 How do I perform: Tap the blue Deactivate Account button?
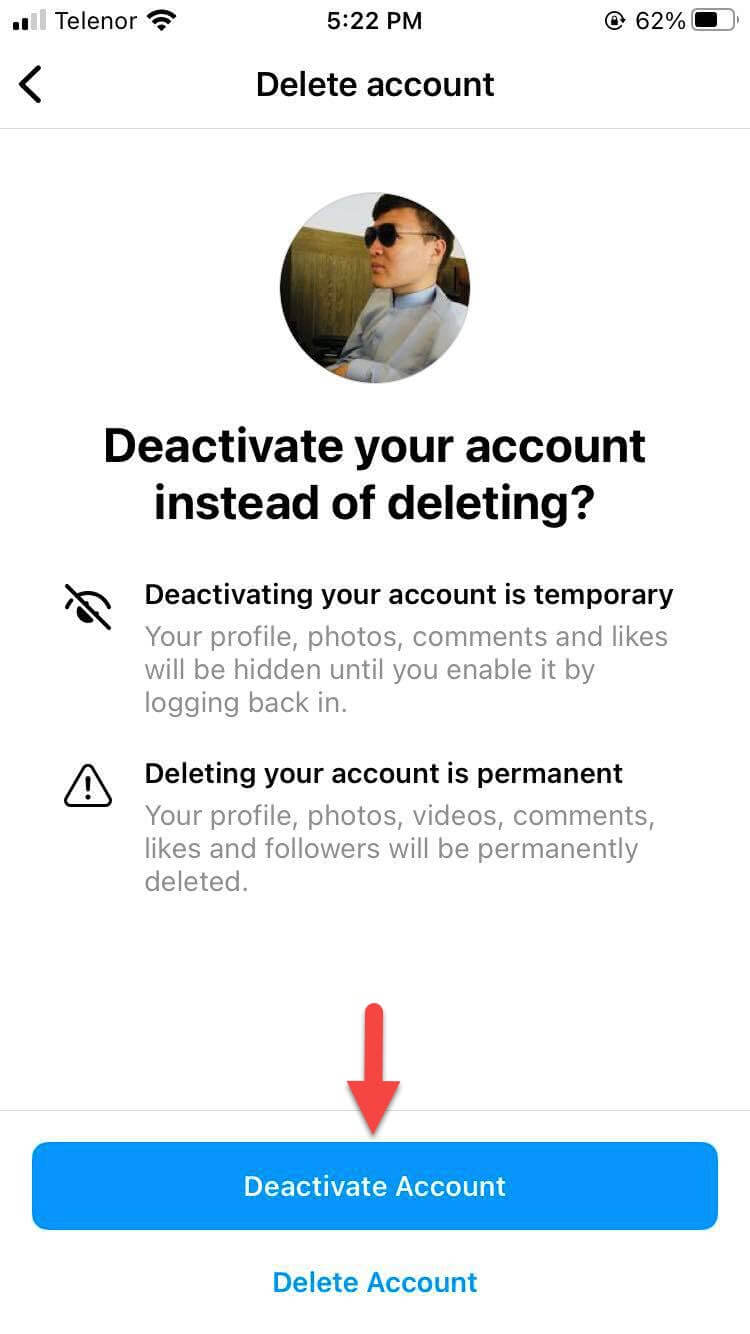[x=375, y=1186]
